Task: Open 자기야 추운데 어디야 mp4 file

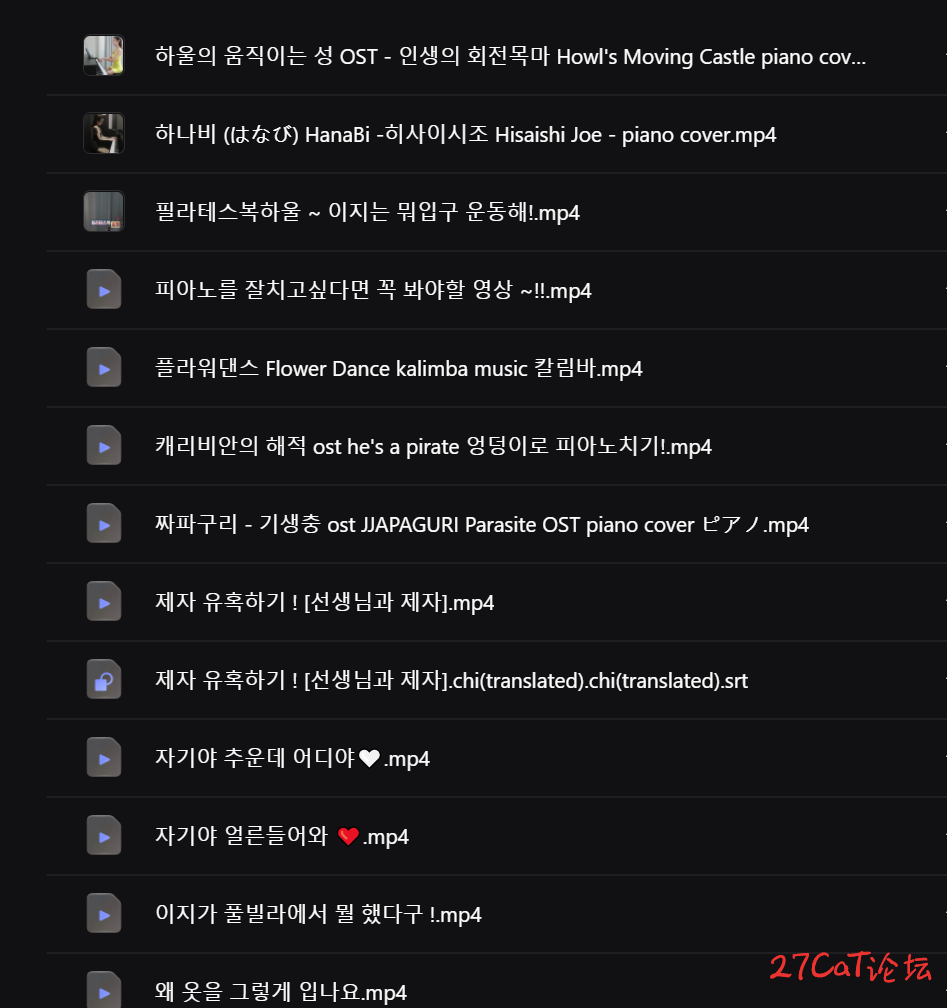Action: 292,759
